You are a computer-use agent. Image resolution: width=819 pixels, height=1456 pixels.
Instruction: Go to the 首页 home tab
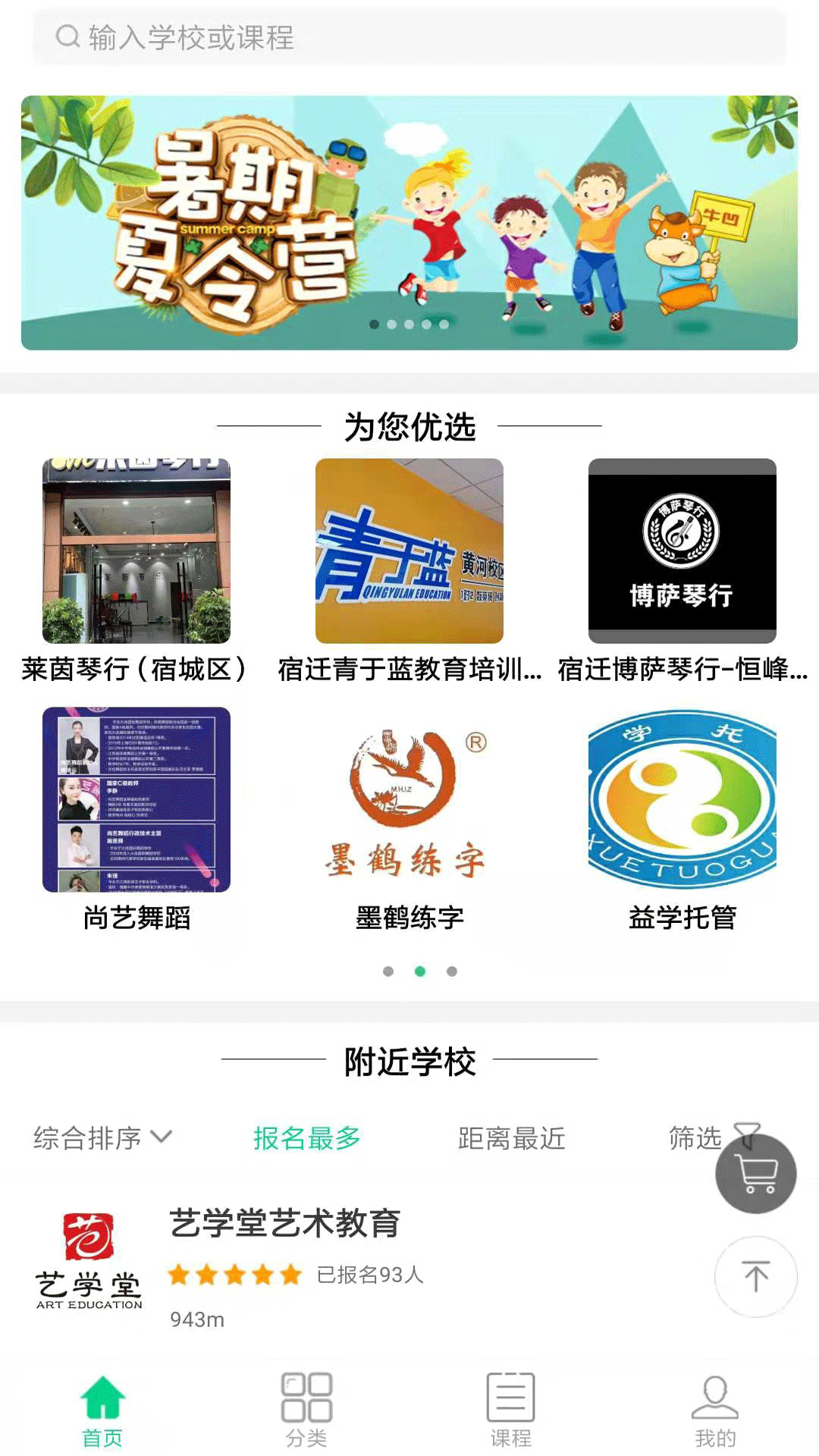tap(102, 1410)
